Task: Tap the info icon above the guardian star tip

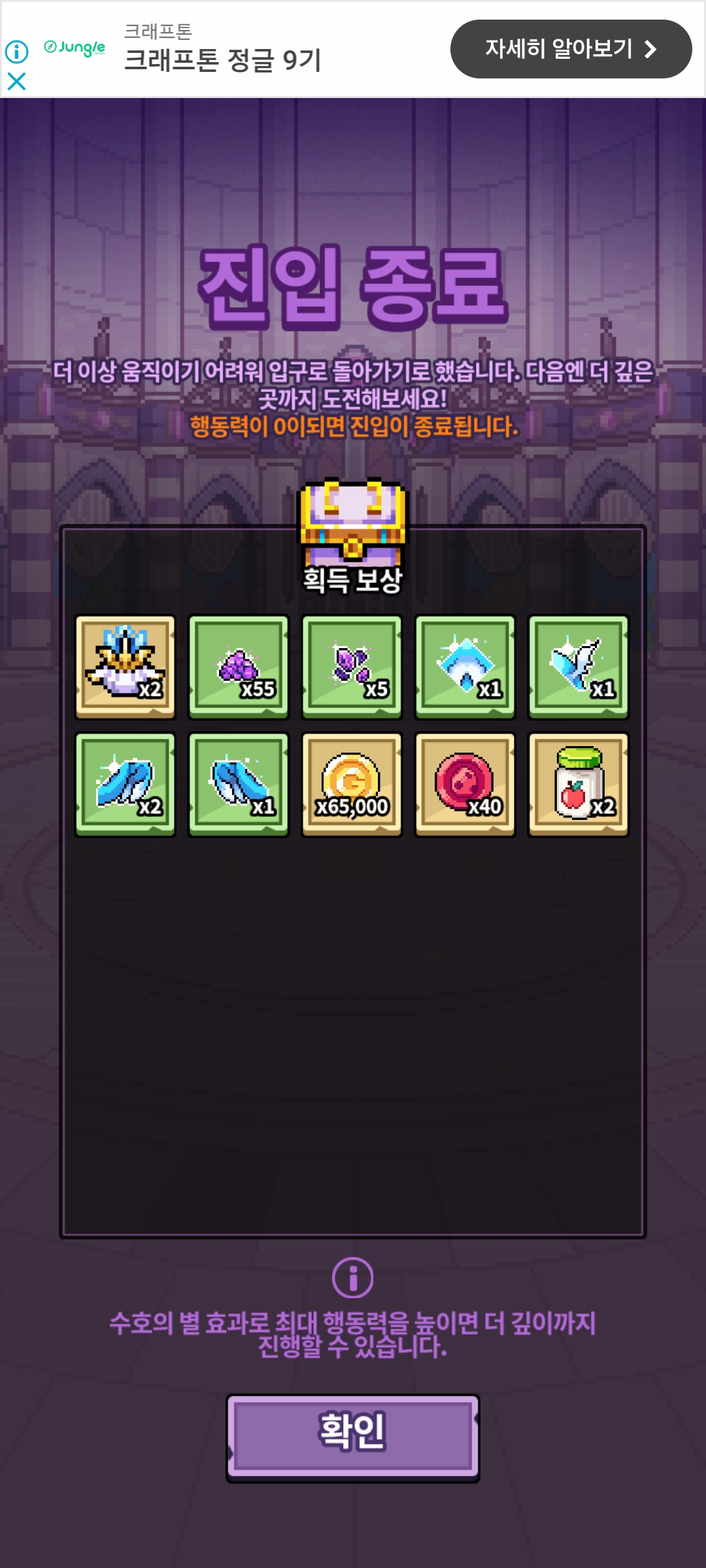Action: point(353,1277)
